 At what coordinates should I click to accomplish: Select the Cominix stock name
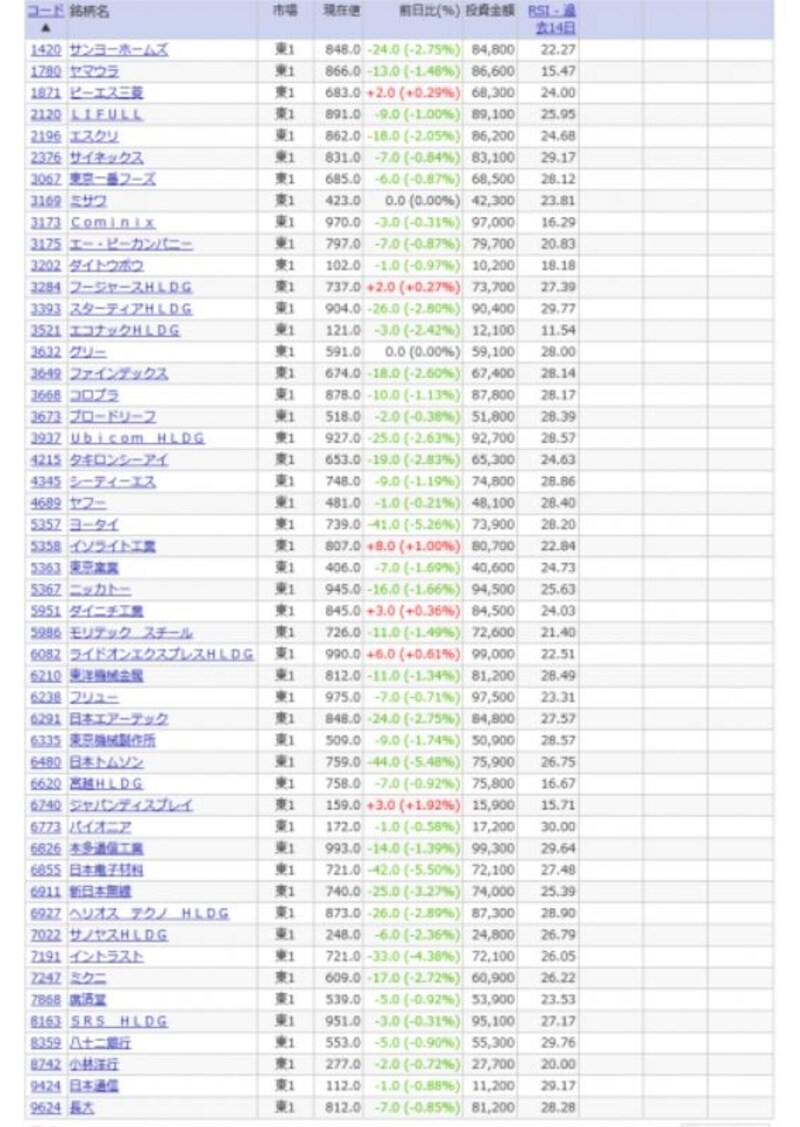112,222
